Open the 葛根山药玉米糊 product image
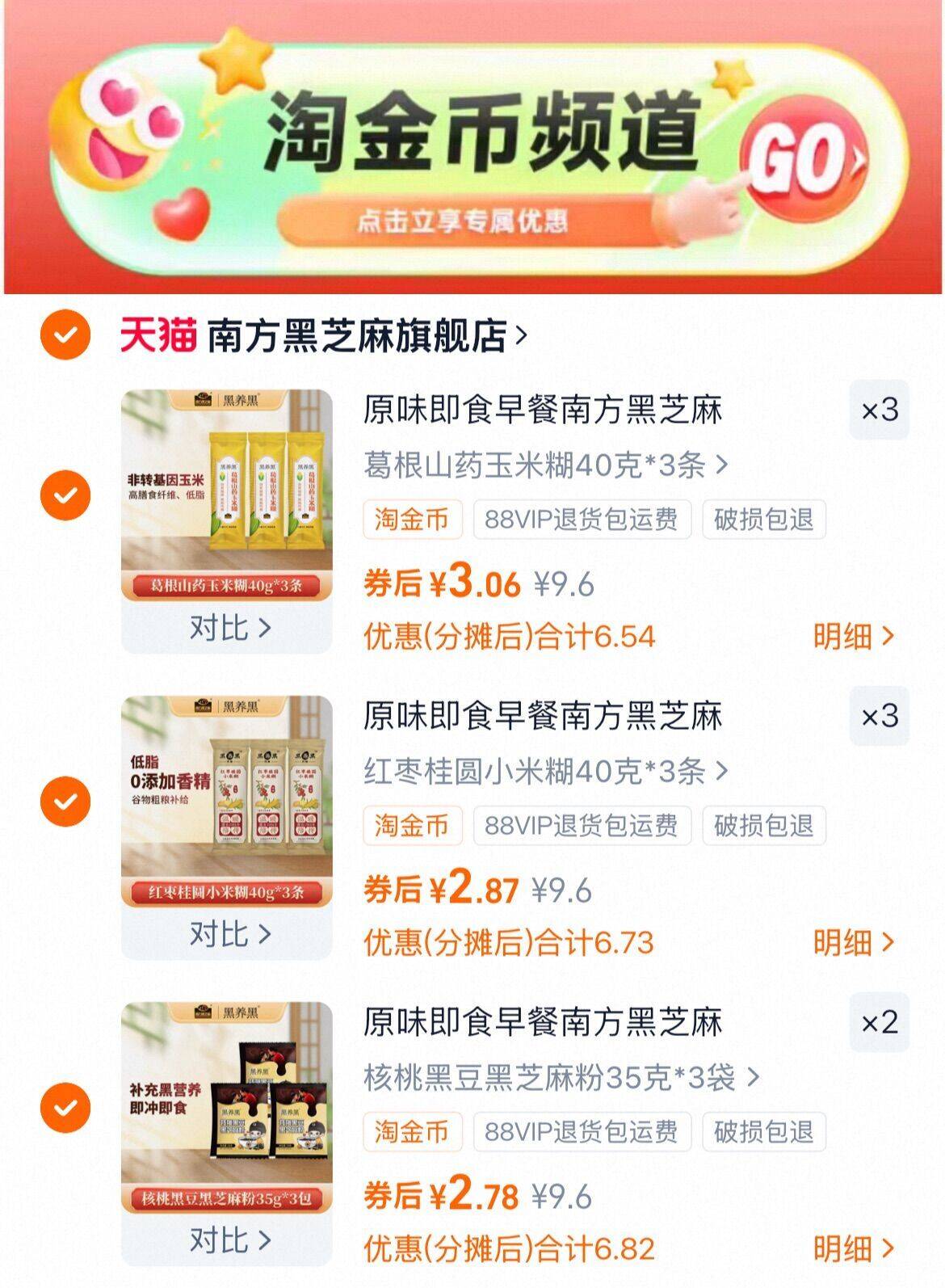This screenshot has width=945, height=1288. pyautogui.click(x=227, y=495)
